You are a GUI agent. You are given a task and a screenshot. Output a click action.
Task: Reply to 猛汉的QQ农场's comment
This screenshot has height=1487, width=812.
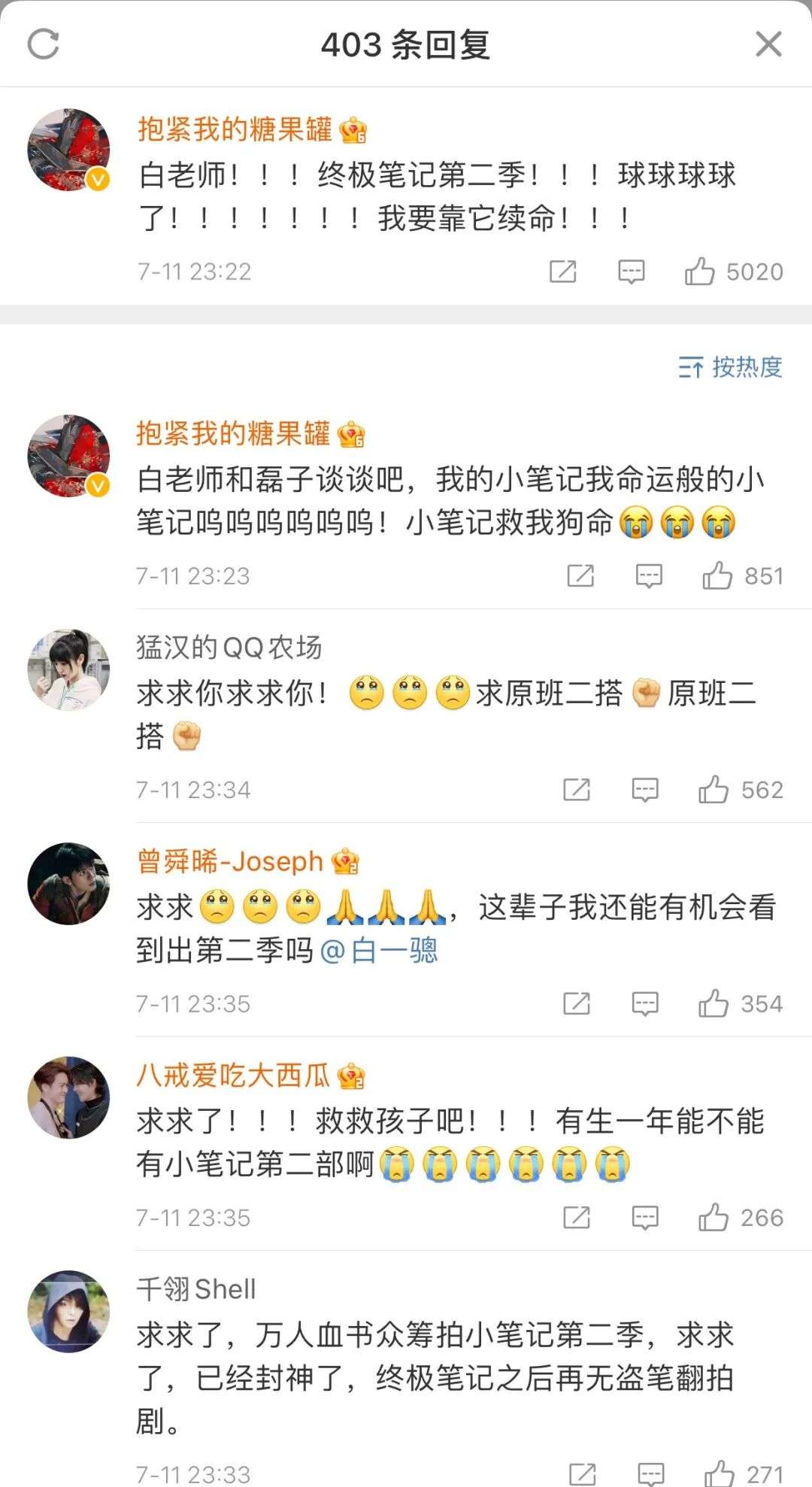(x=645, y=790)
